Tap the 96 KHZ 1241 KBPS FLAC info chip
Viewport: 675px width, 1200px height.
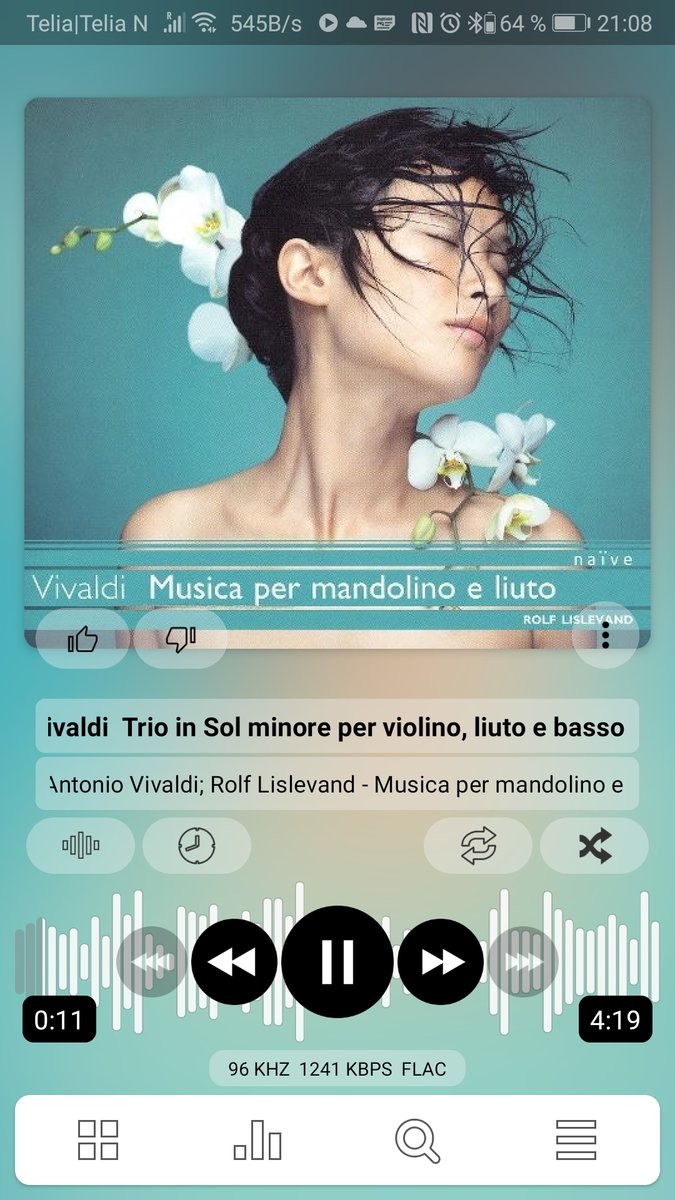(x=337, y=1068)
